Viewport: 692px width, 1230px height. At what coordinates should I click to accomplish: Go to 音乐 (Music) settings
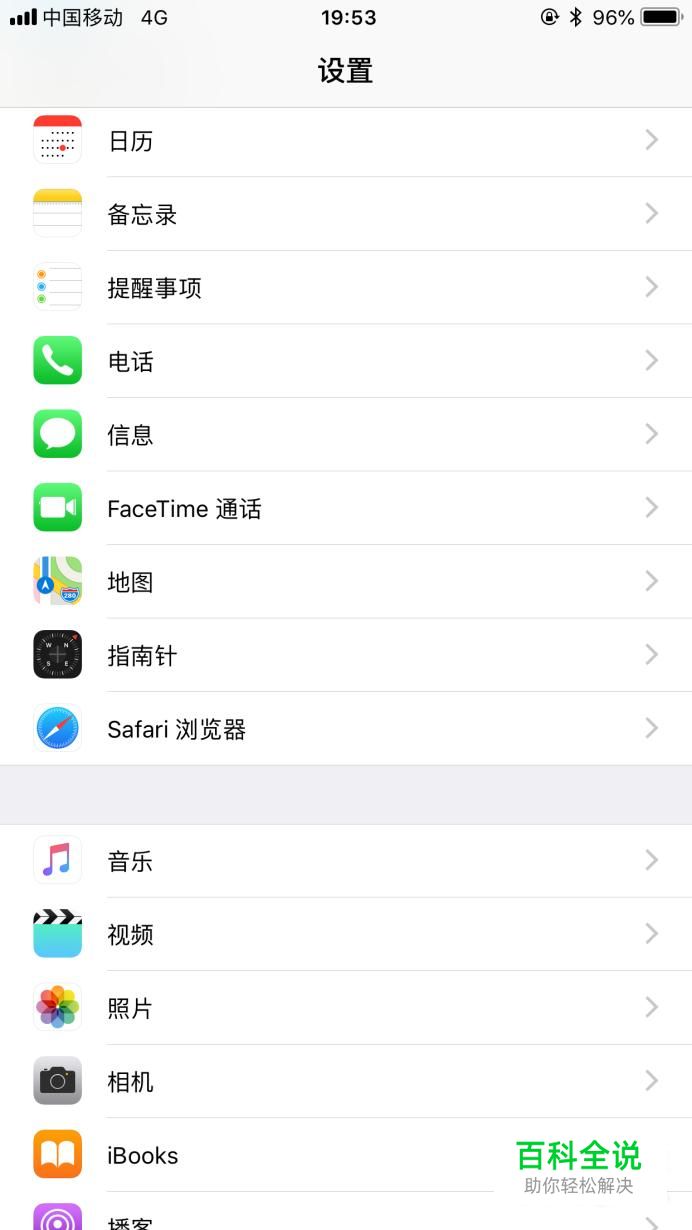[130, 861]
